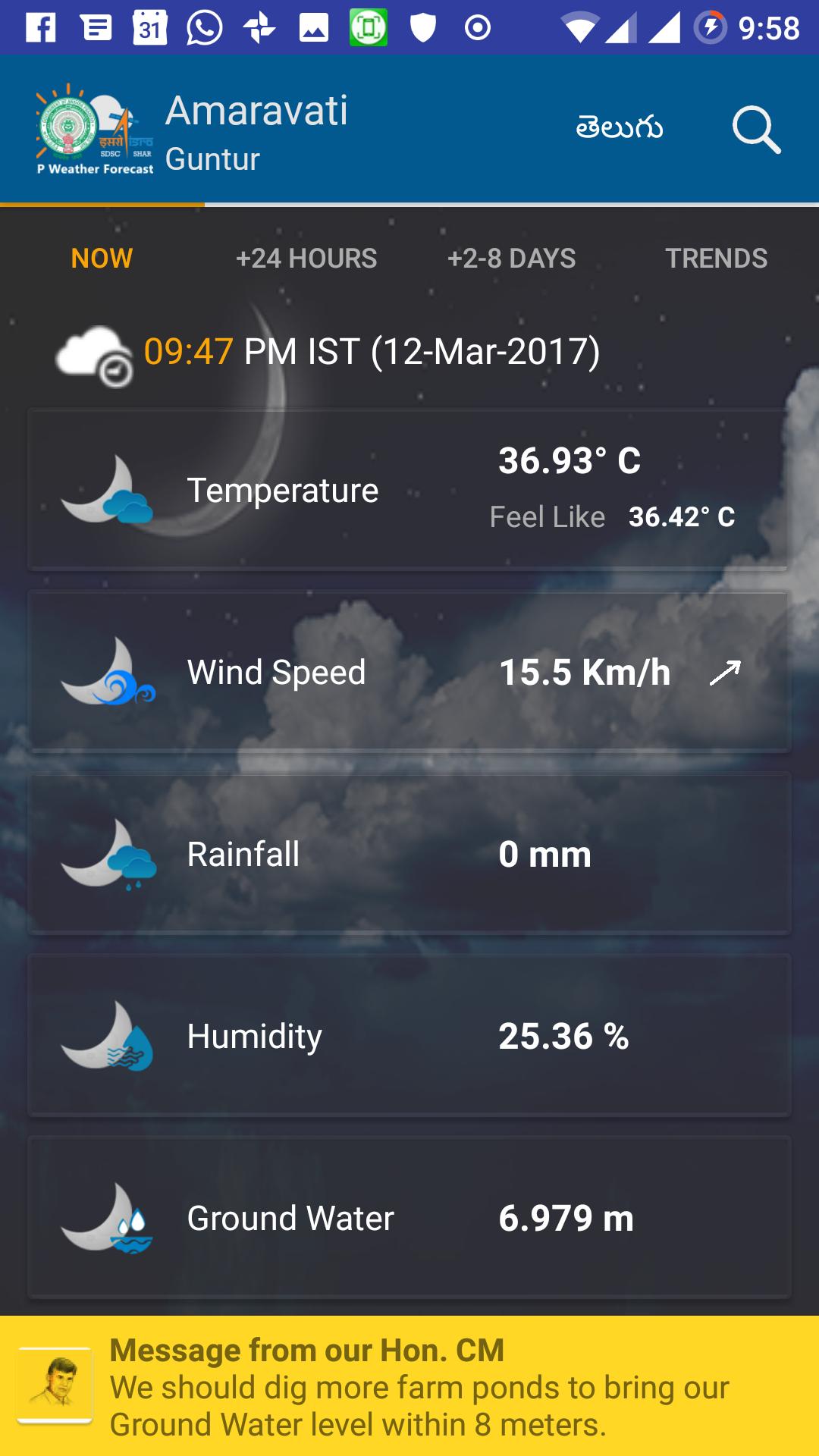
Task: Switch to the +2-8 DAYS tab
Action: click(x=511, y=259)
